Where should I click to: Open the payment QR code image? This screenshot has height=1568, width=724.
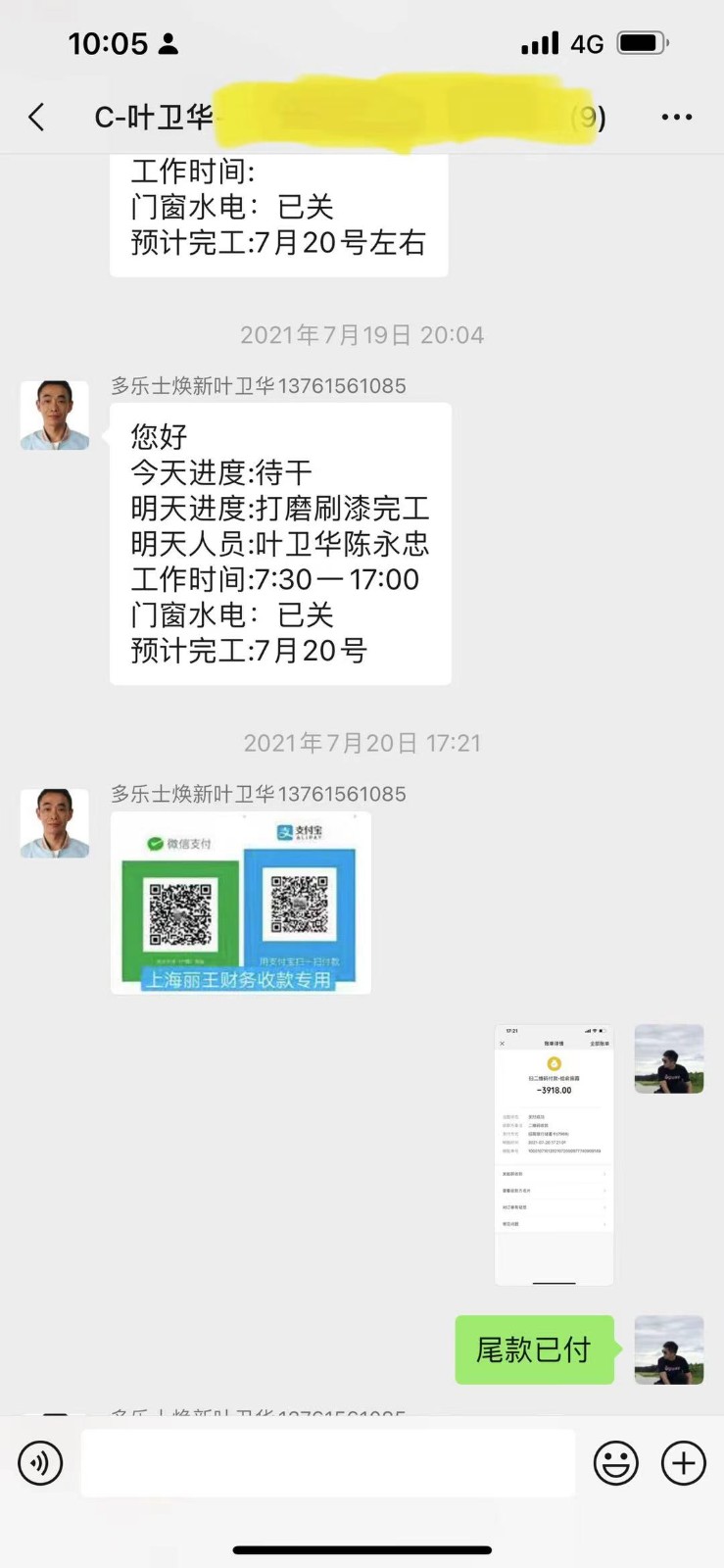(240, 903)
